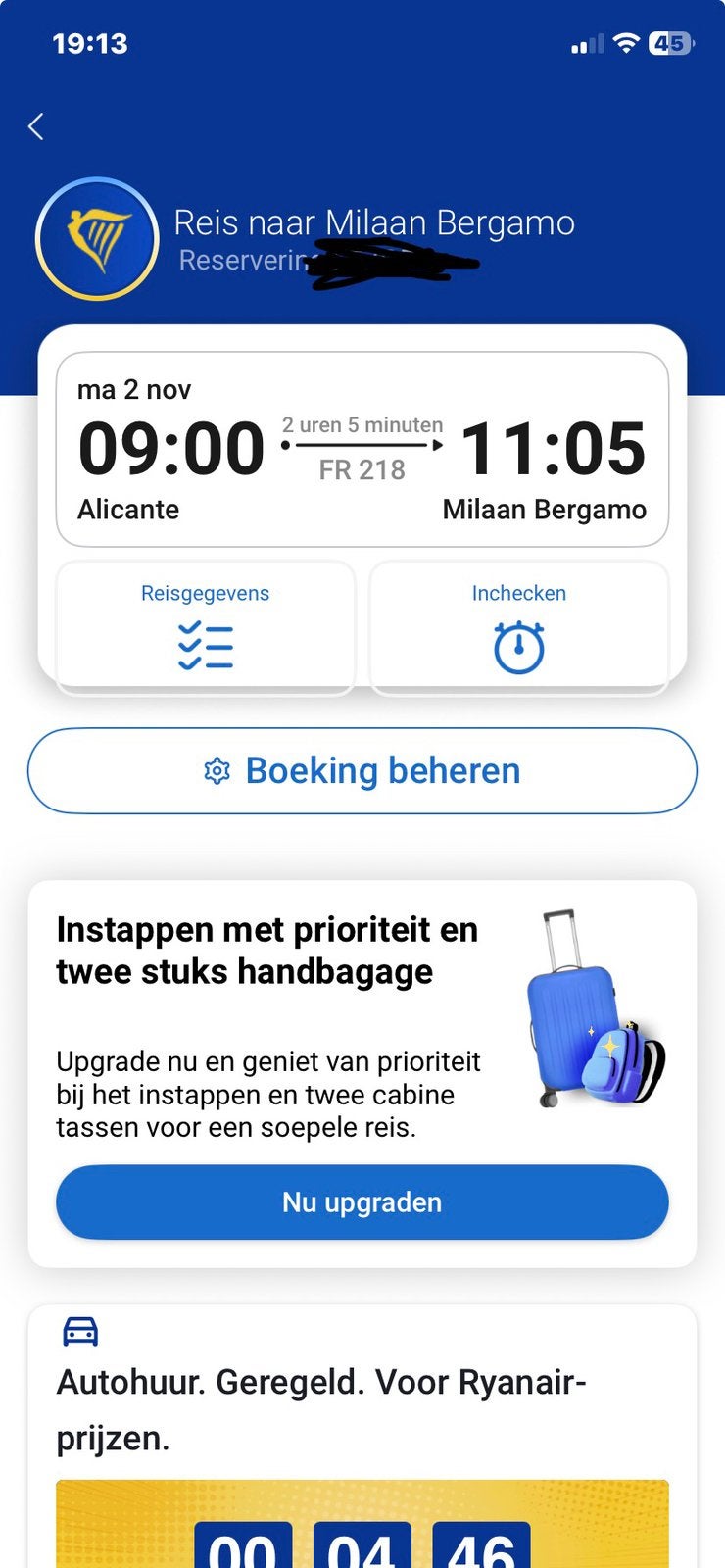Open the FR 218 Alicante flight card
725x1568 pixels.
click(x=362, y=449)
